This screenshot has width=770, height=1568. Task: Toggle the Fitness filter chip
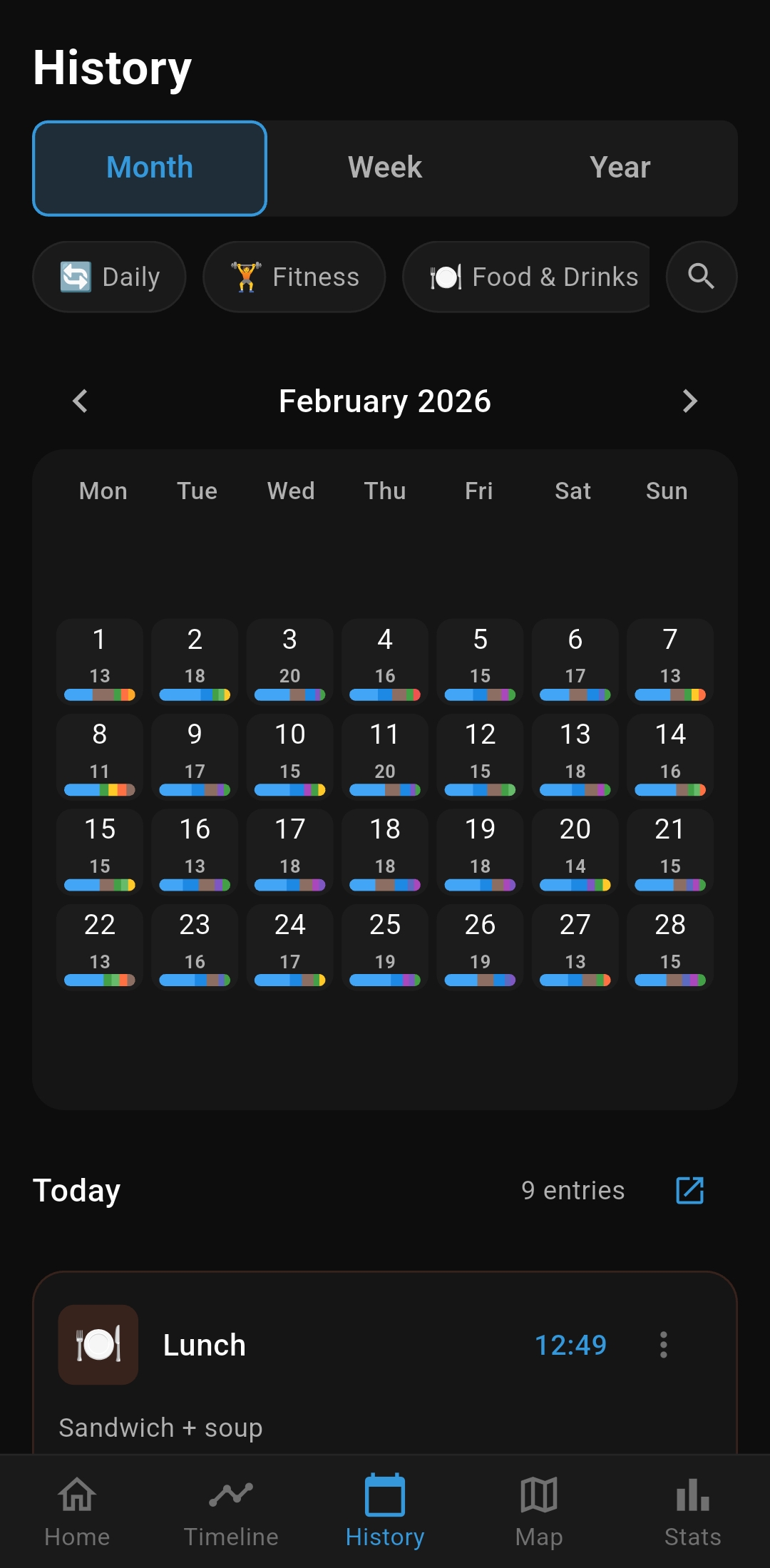click(294, 277)
